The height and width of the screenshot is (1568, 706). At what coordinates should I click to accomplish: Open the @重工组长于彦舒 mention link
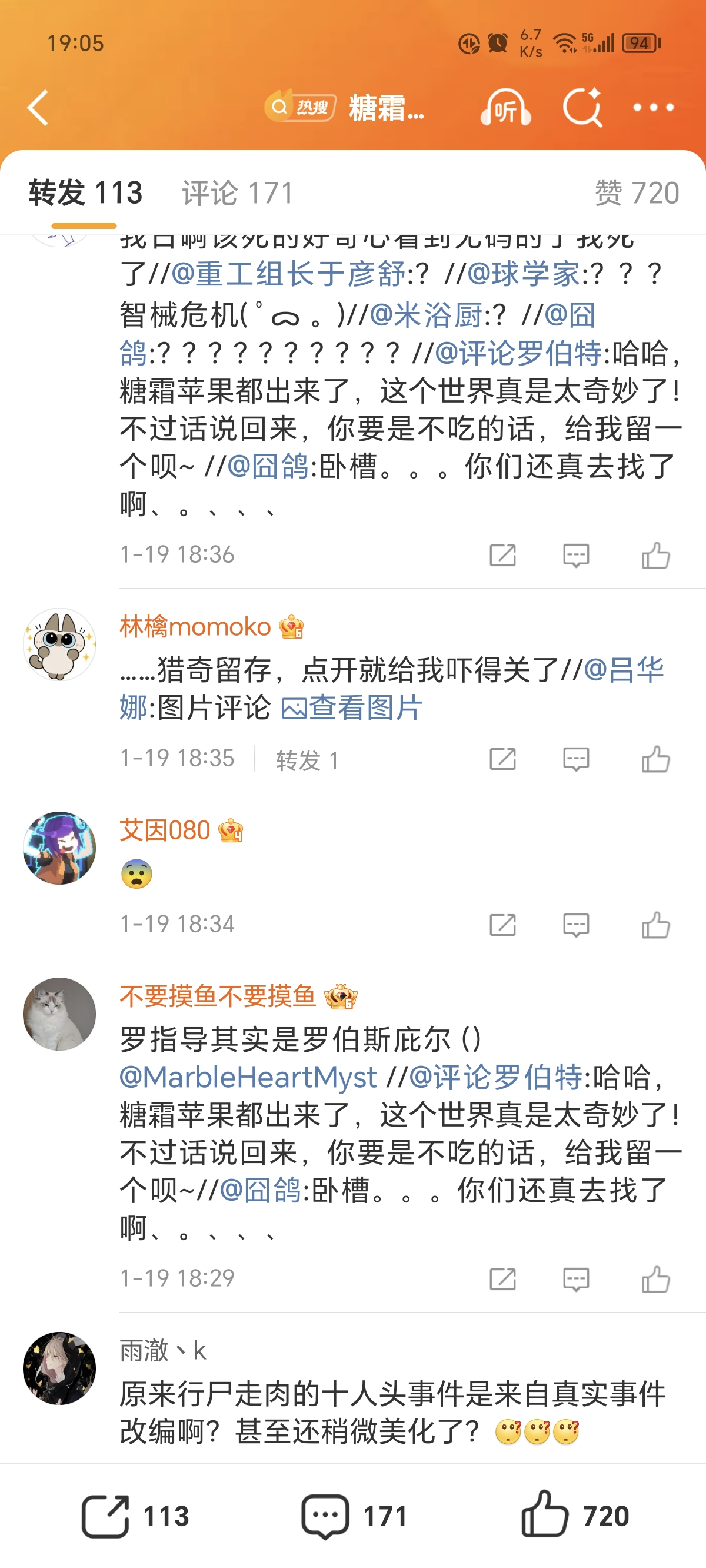point(288,273)
